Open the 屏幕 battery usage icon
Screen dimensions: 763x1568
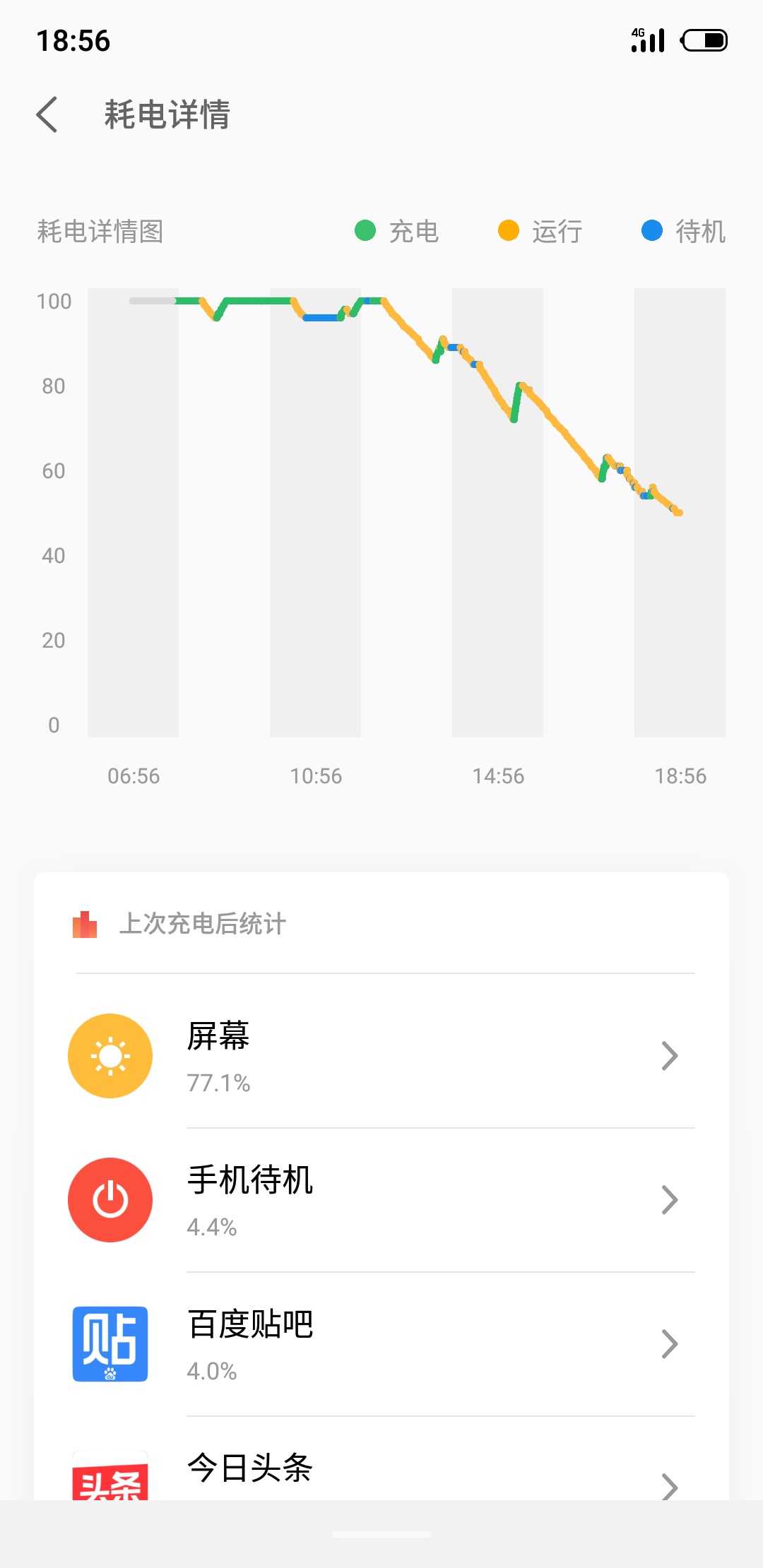pyautogui.click(x=110, y=1055)
